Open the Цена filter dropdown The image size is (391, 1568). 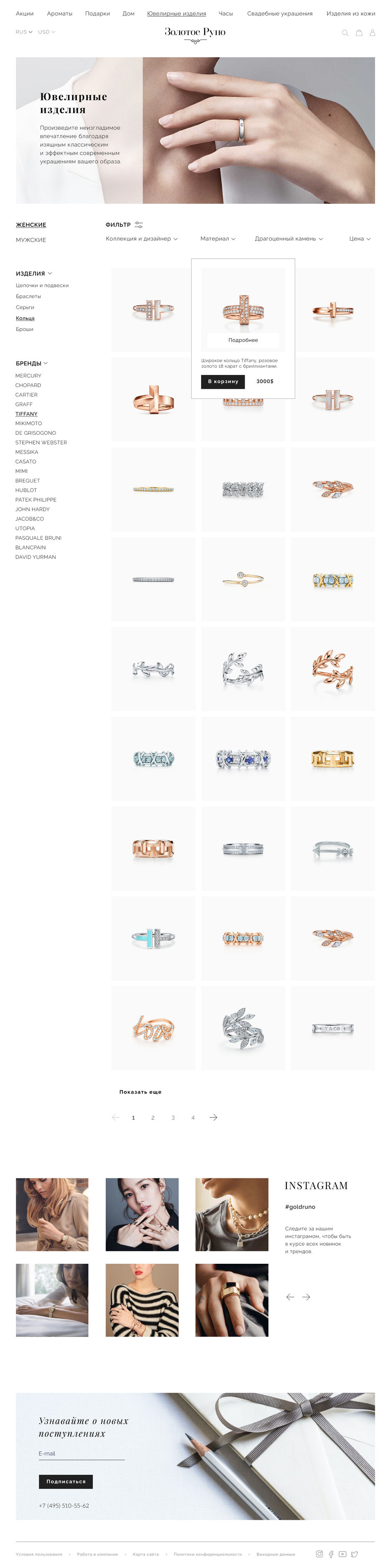tap(359, 239)
